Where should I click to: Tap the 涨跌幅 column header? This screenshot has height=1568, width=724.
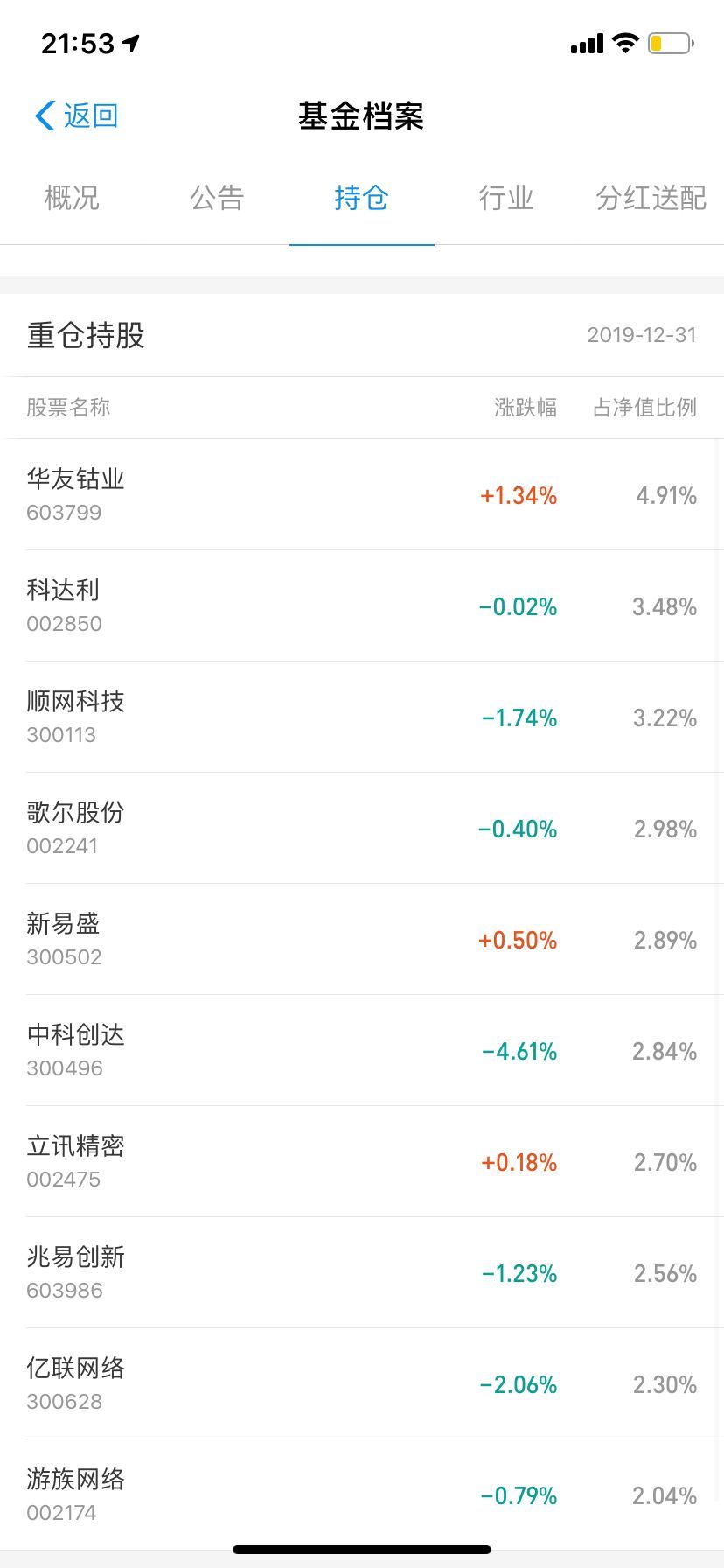pos(526,408)
